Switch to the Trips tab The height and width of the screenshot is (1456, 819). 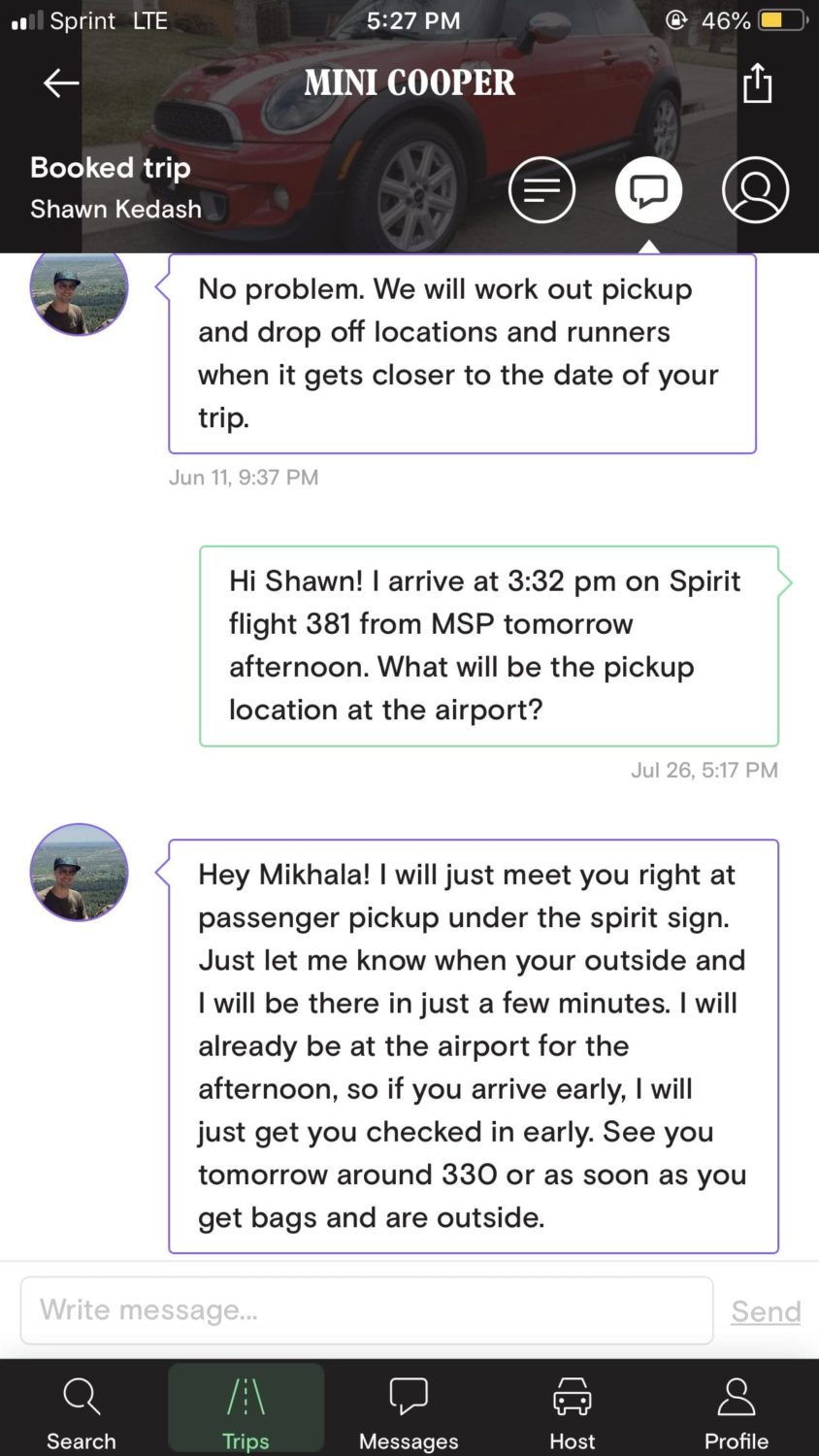point(246,1407)
